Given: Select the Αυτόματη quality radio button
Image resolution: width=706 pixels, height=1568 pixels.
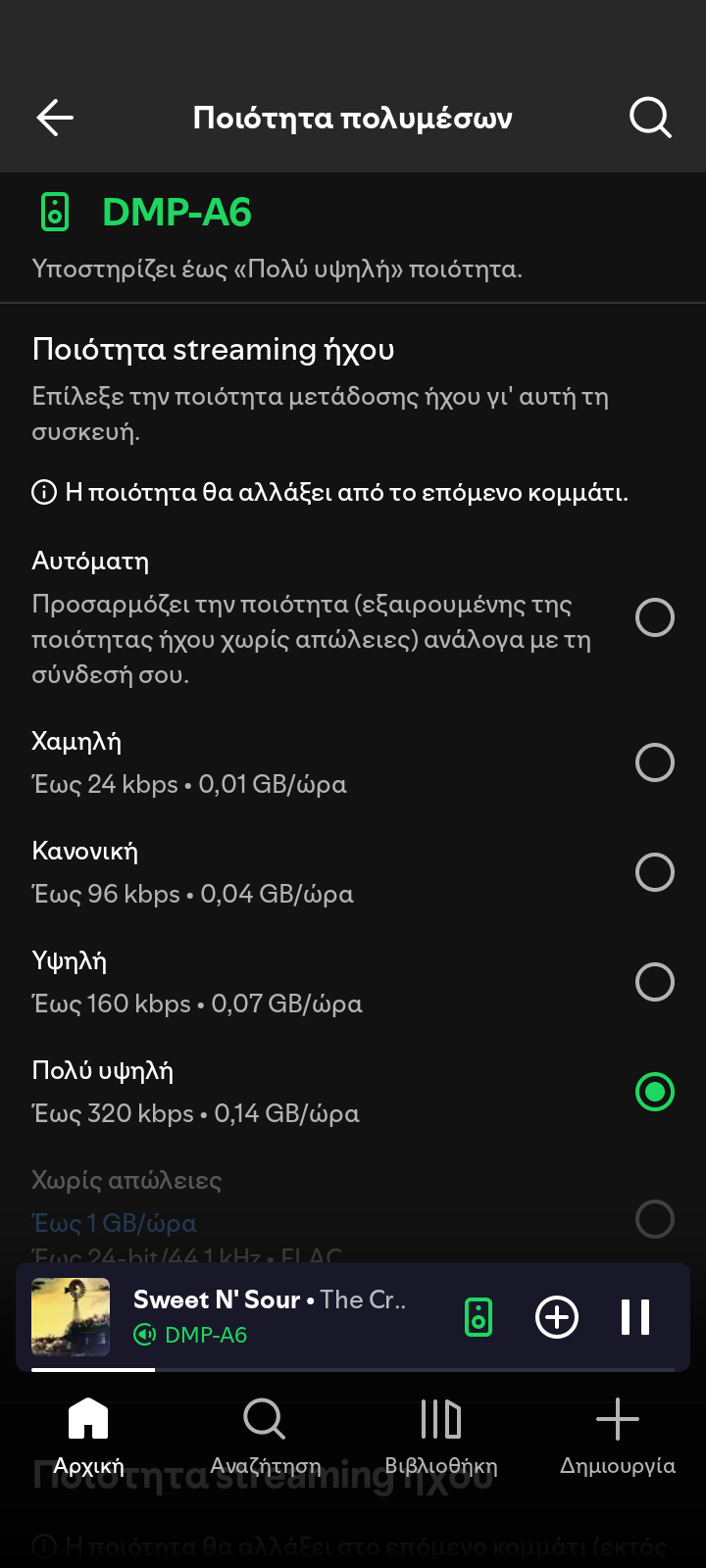Looking at the screenshot, I should click(655, 616).
